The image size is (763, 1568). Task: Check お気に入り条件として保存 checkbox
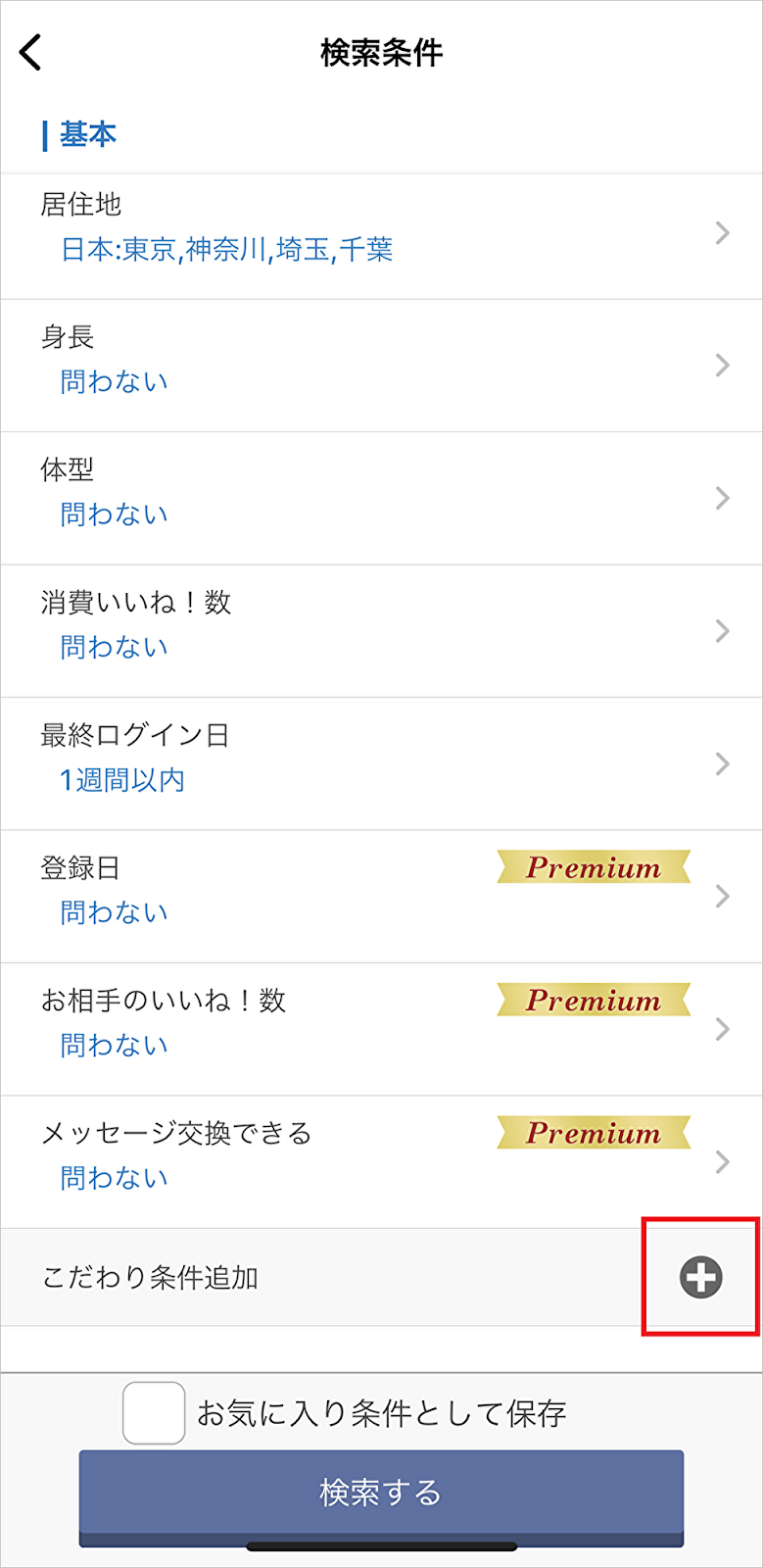tap(154, 1413)
